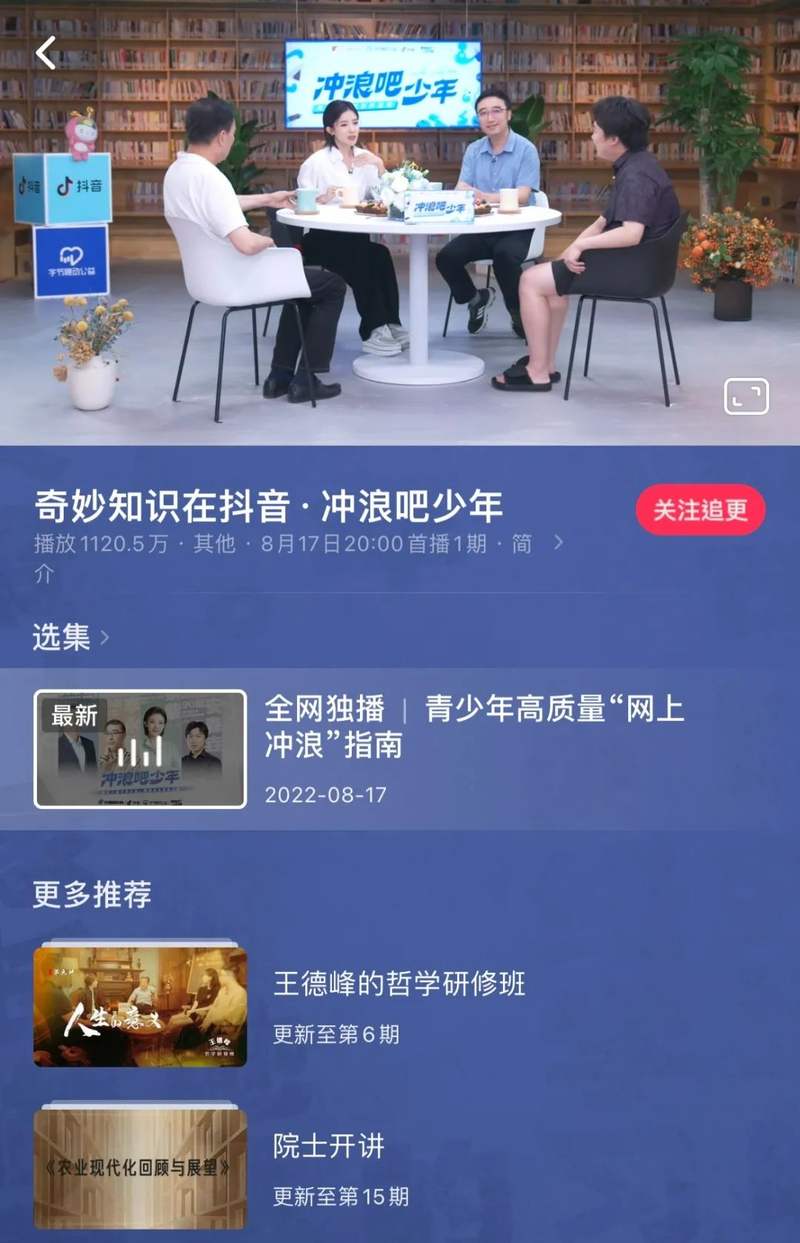Enter fullscreen video mode
The width and height of the screenshot is (800, 1243).
(x=746, y=396)
